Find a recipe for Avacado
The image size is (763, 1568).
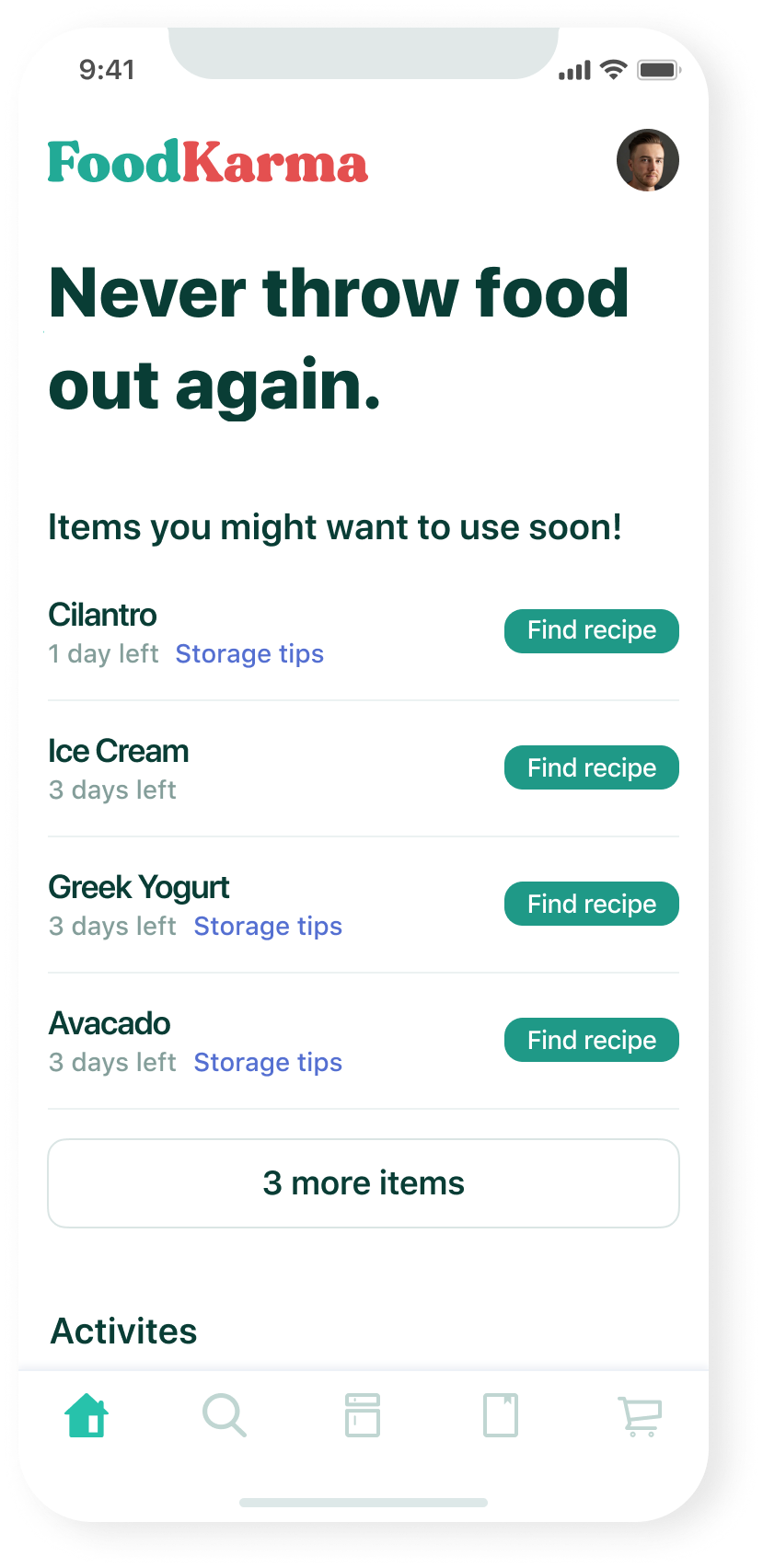pyautogui.click(x=591, y=1040)
